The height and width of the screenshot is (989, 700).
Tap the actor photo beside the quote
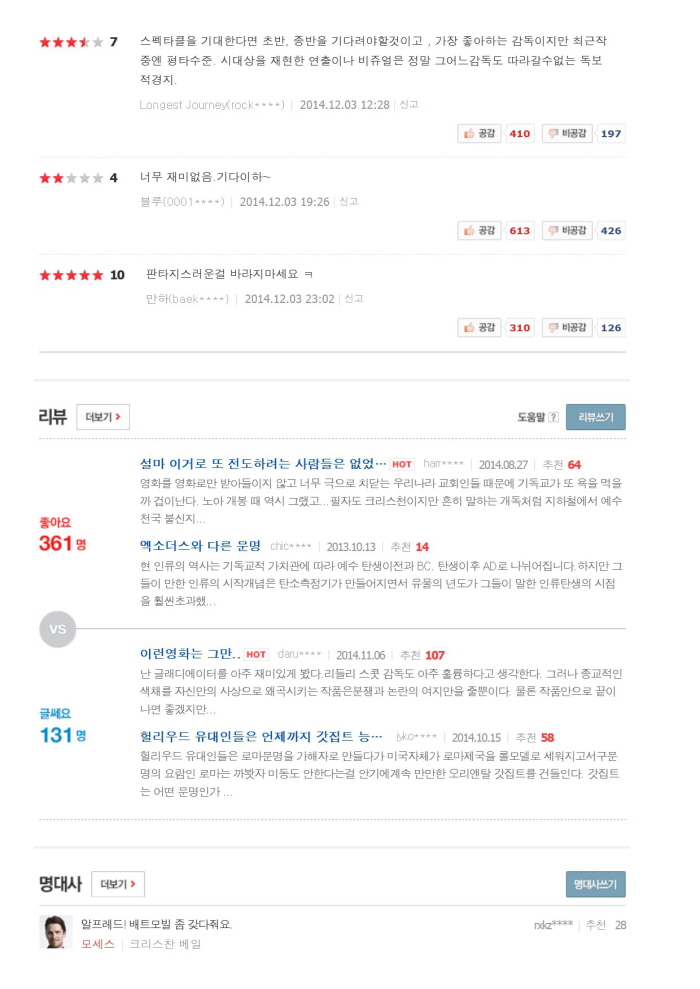56,931
